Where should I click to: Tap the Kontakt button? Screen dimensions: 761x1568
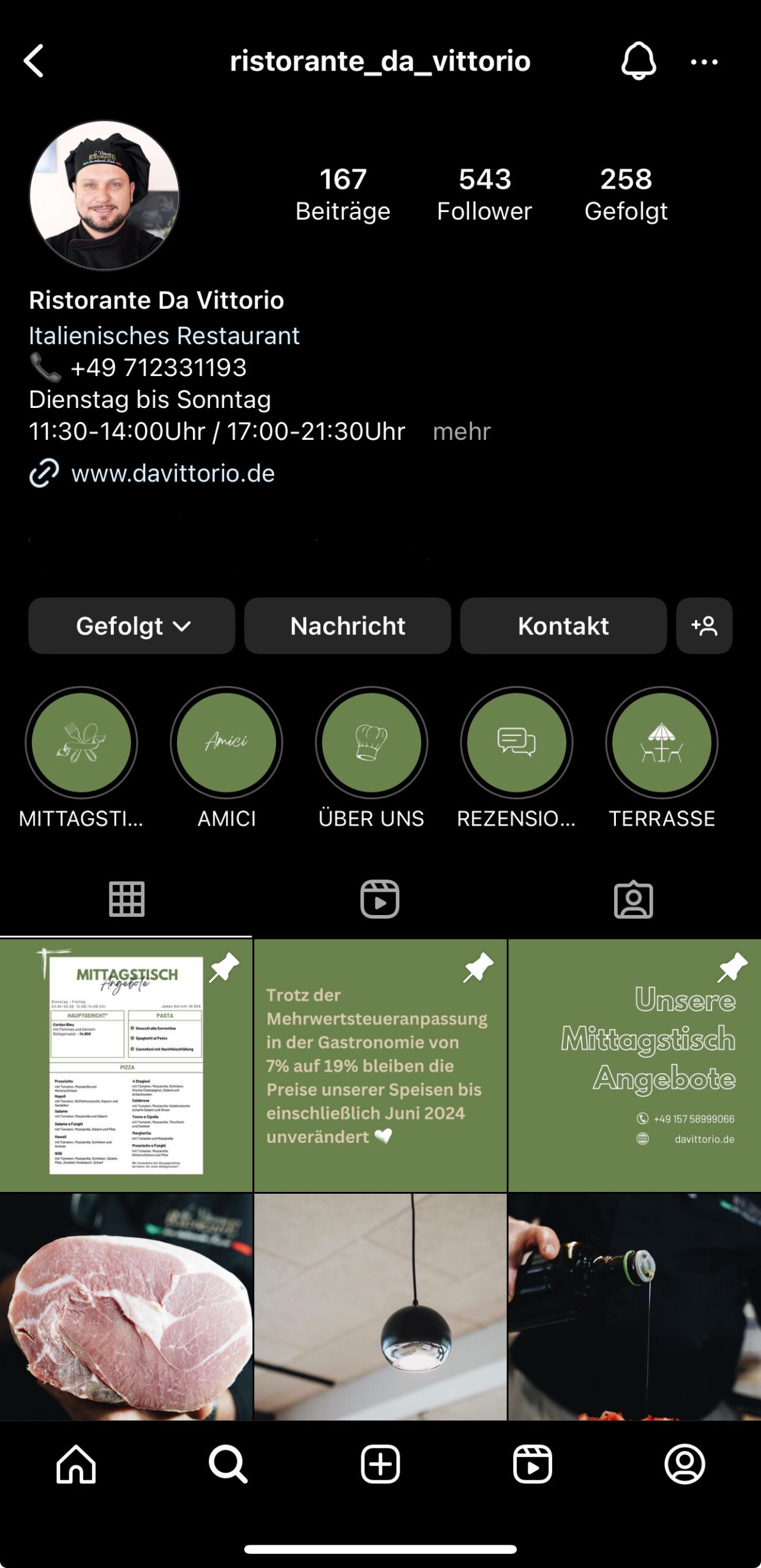563,626
